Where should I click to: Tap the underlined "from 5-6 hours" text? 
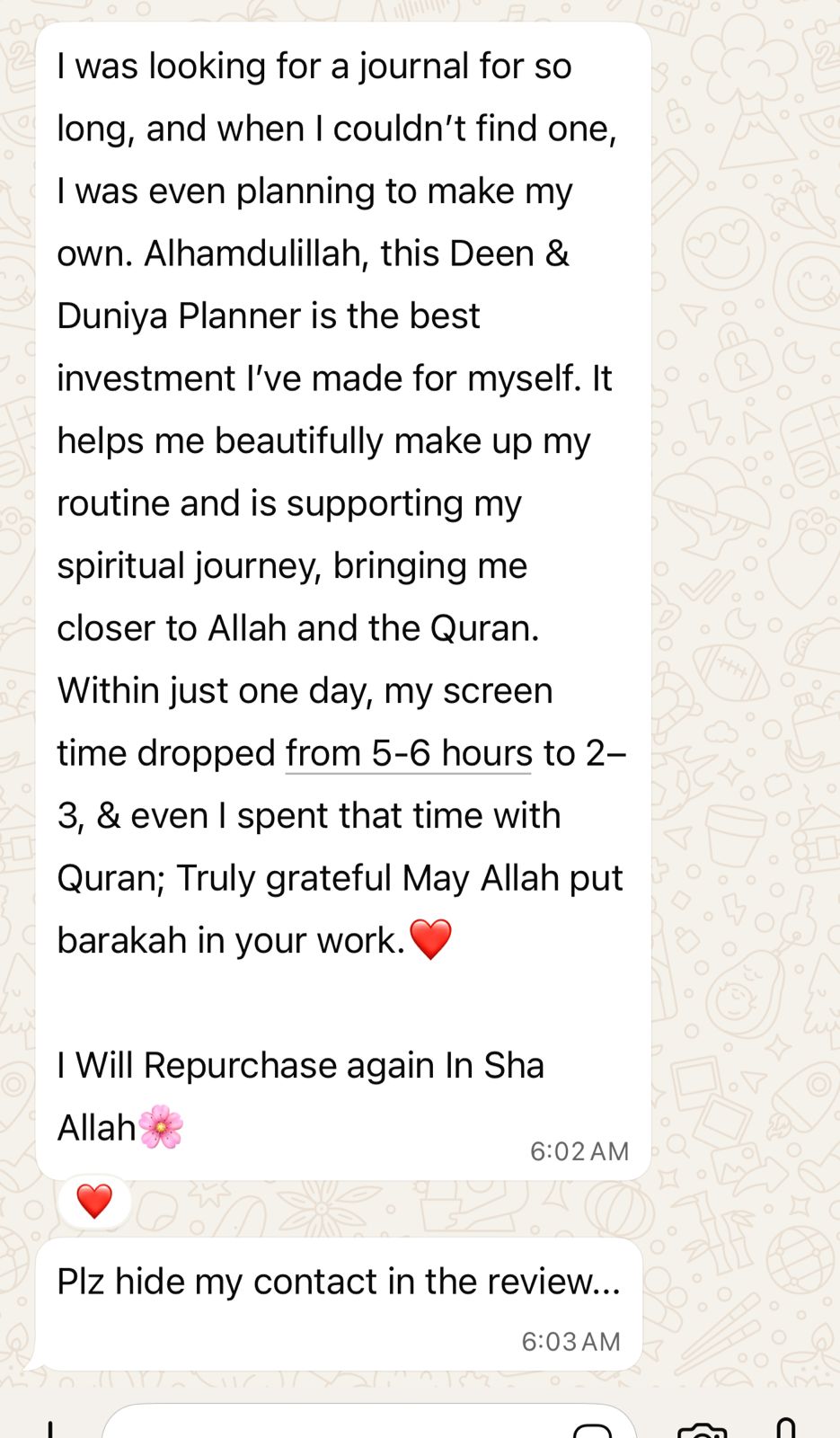click(x=409, y=753)
